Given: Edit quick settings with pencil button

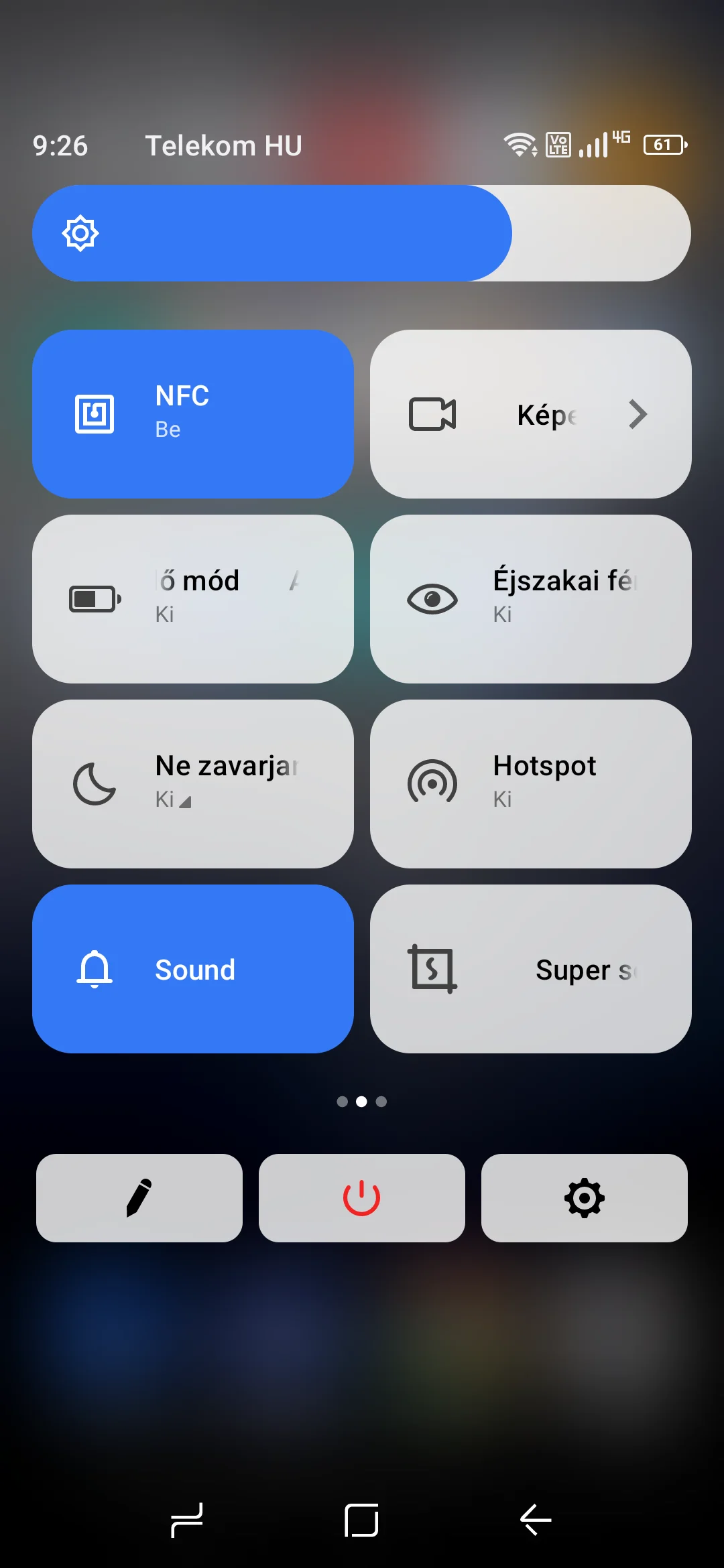Looking at the screenshot, I should [139, 1198].
